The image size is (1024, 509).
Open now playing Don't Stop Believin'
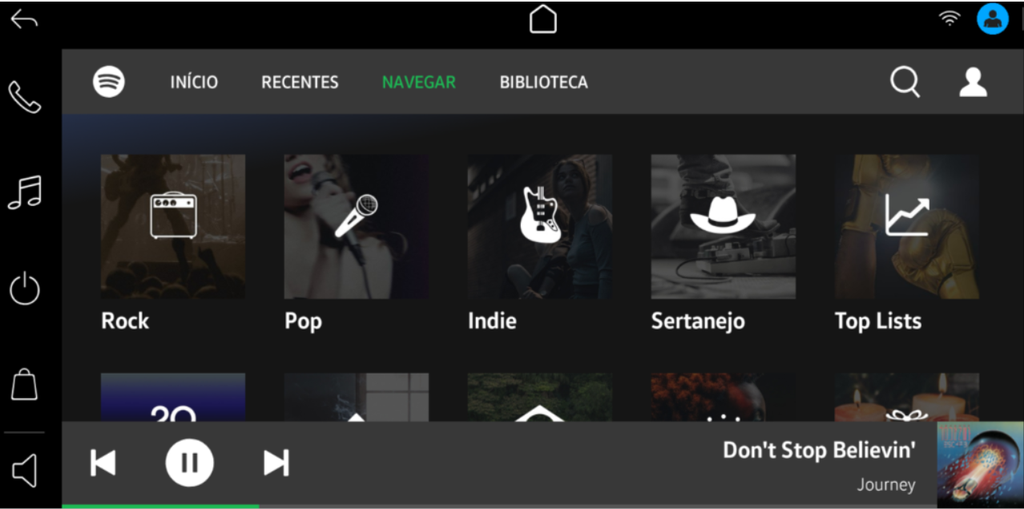click(x=819, y=452)
